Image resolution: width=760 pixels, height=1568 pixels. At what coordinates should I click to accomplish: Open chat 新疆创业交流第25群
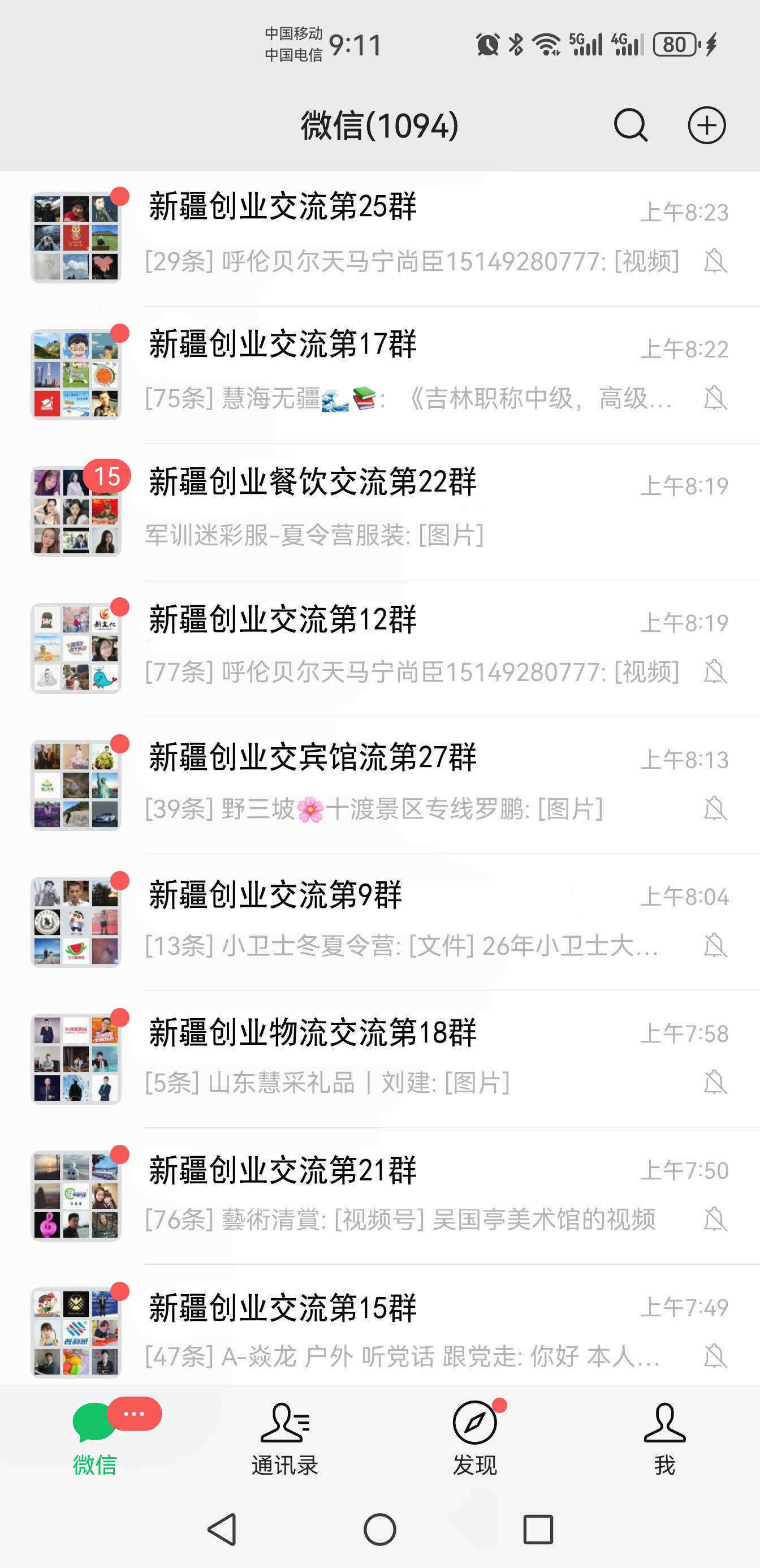(x=390, y=238)
